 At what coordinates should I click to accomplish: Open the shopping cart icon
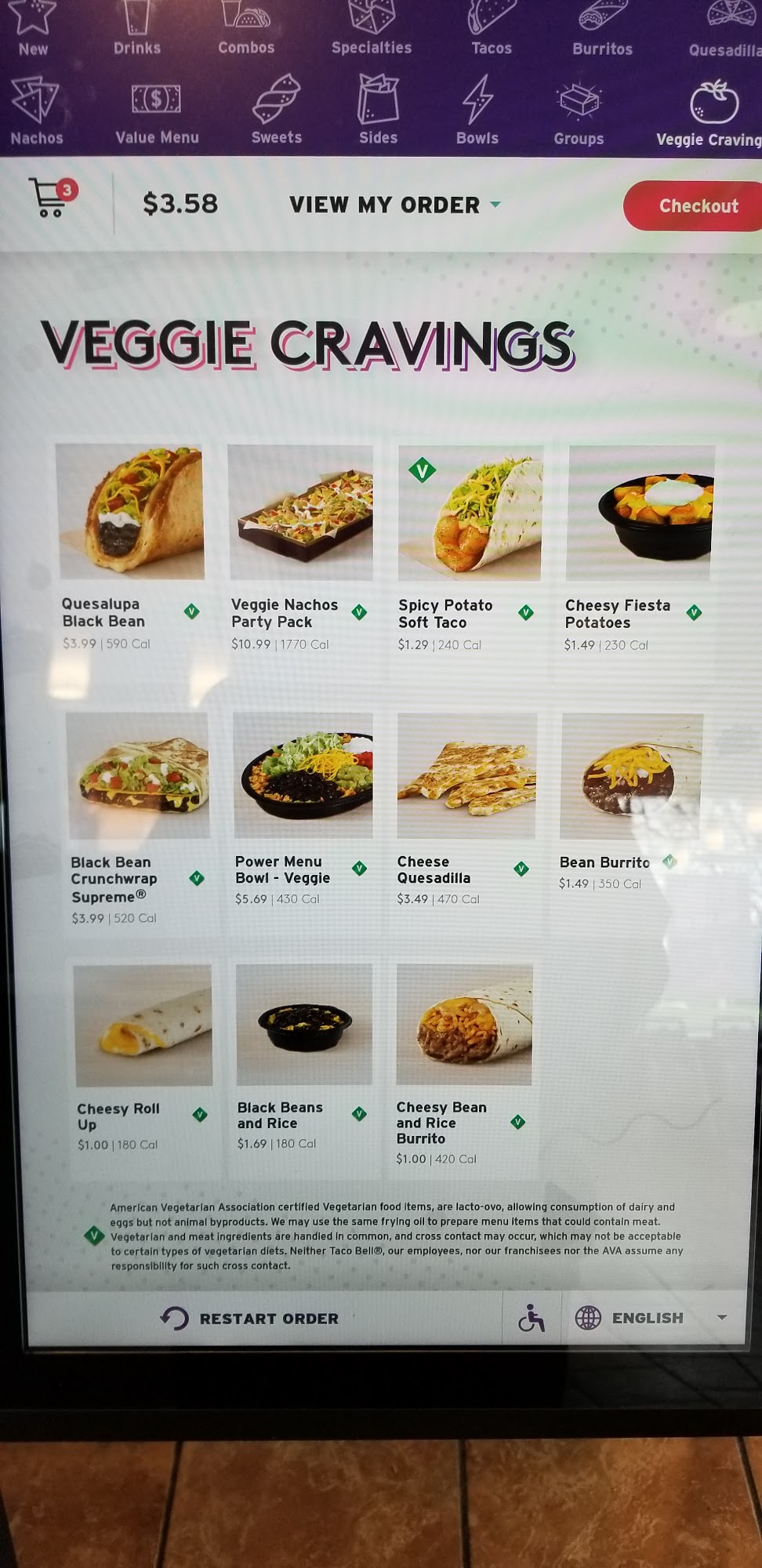(53, 198)
